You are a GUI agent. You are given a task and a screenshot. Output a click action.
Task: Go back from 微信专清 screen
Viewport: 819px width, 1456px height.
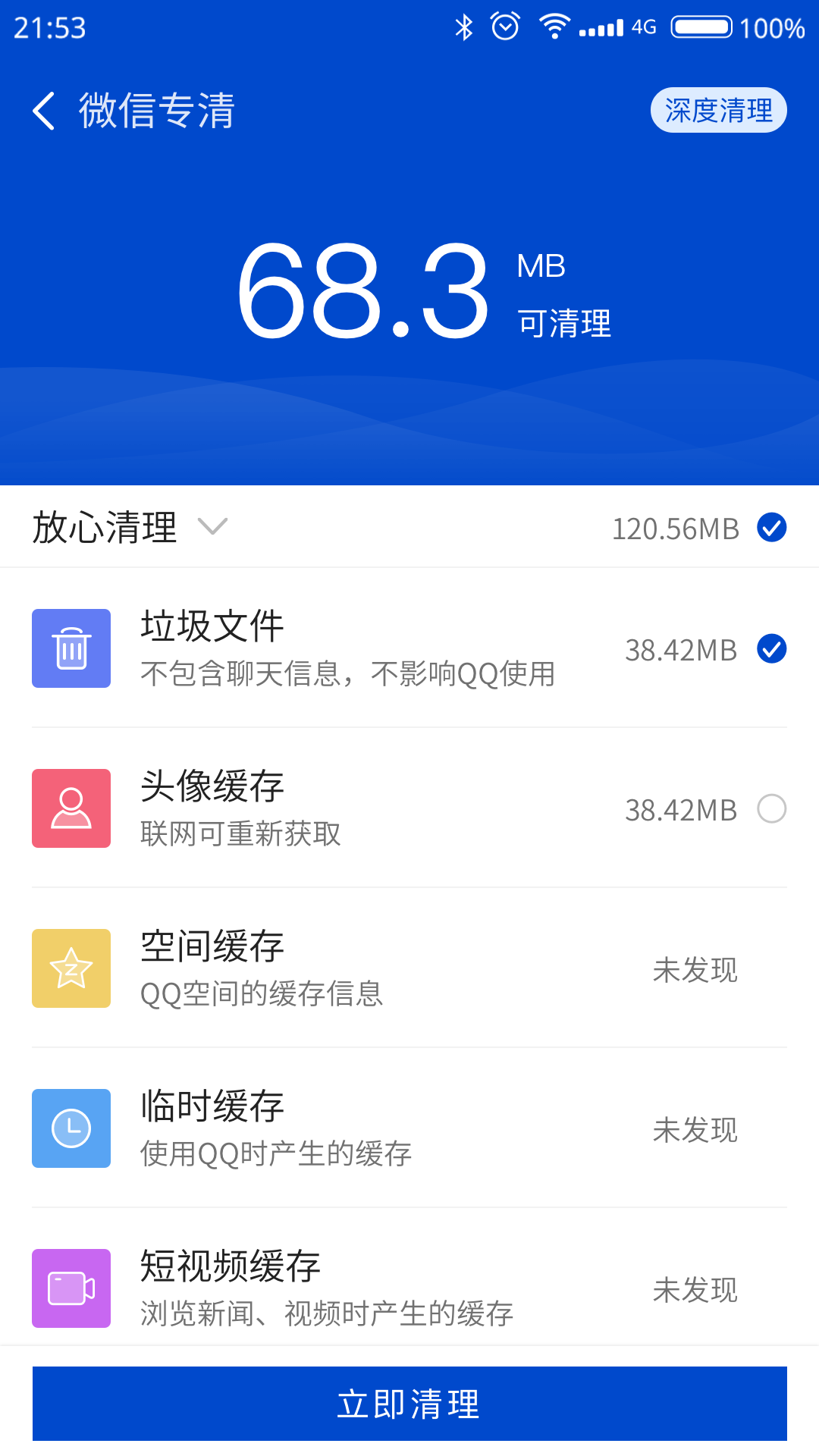pyautogui.click(x=44, y=111)
